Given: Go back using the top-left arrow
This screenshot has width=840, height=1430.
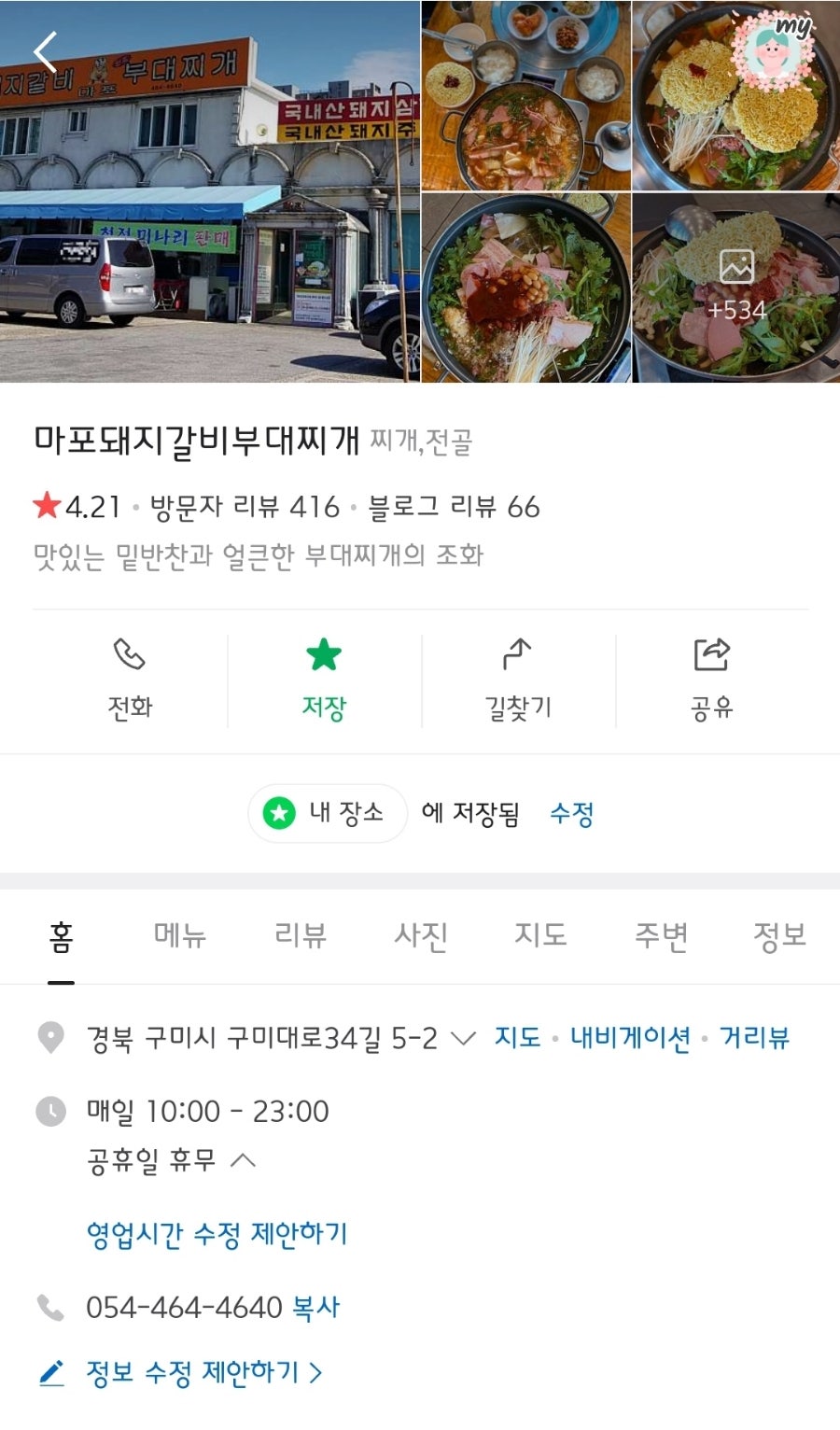Looking at the screenshot, I should pyautogui.click(x=45, y=51).
